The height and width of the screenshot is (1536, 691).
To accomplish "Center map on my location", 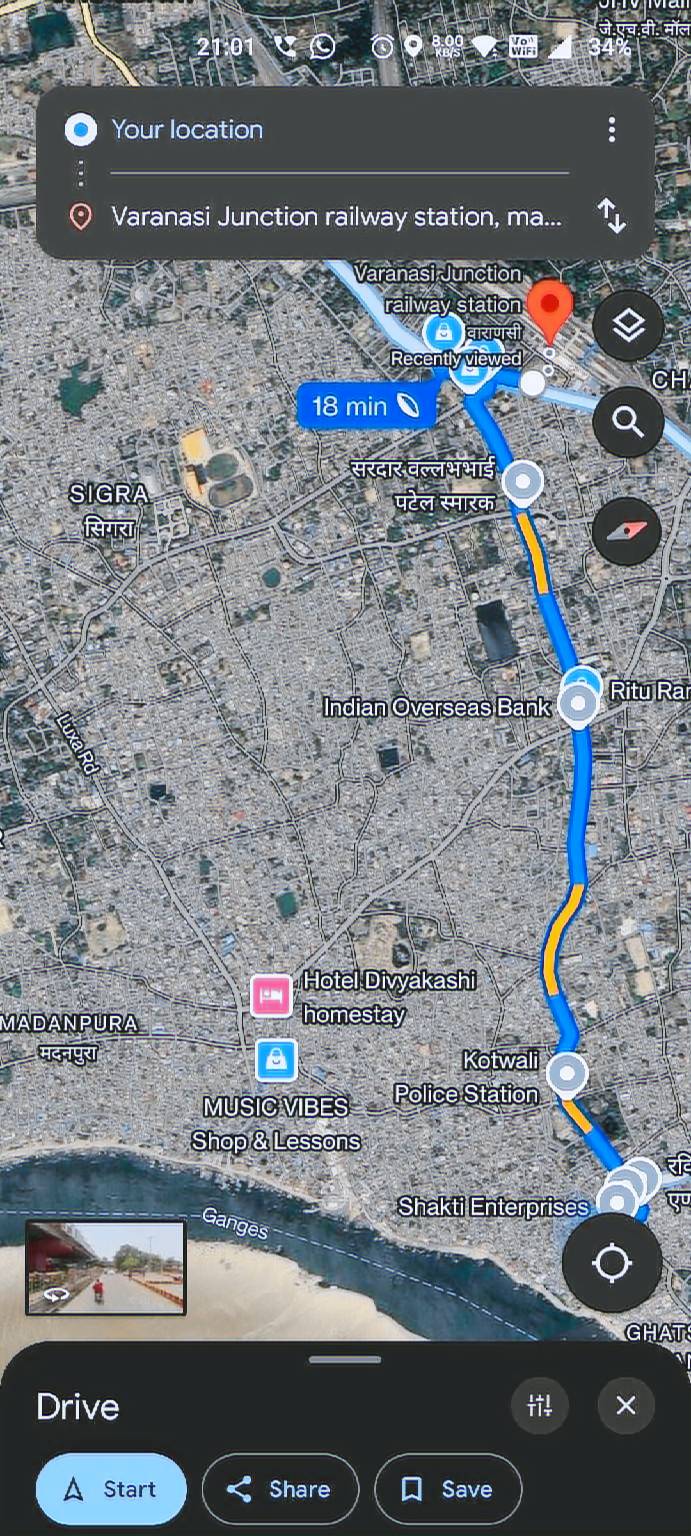I will (x=611, y=1263).
